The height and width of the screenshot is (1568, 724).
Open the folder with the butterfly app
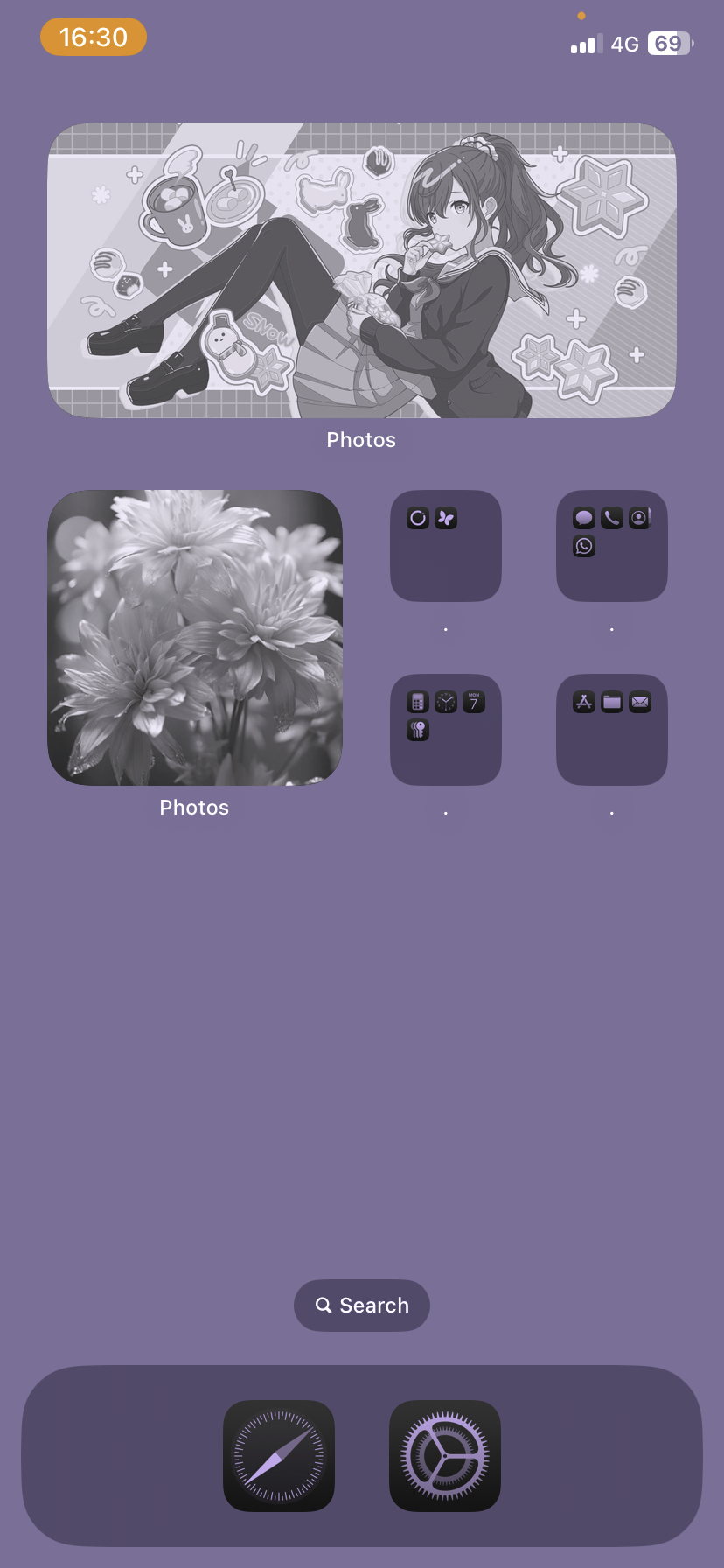[x=445, y=546]
